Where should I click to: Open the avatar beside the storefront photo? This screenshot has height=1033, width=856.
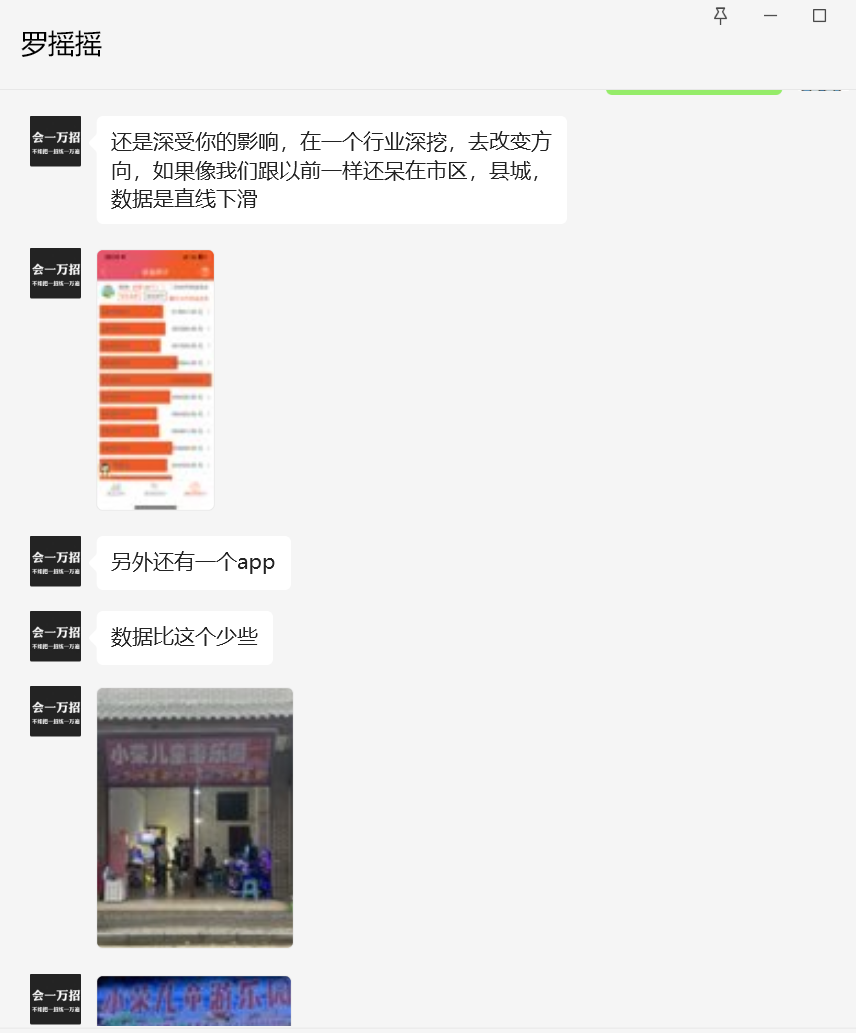point(55,711)
